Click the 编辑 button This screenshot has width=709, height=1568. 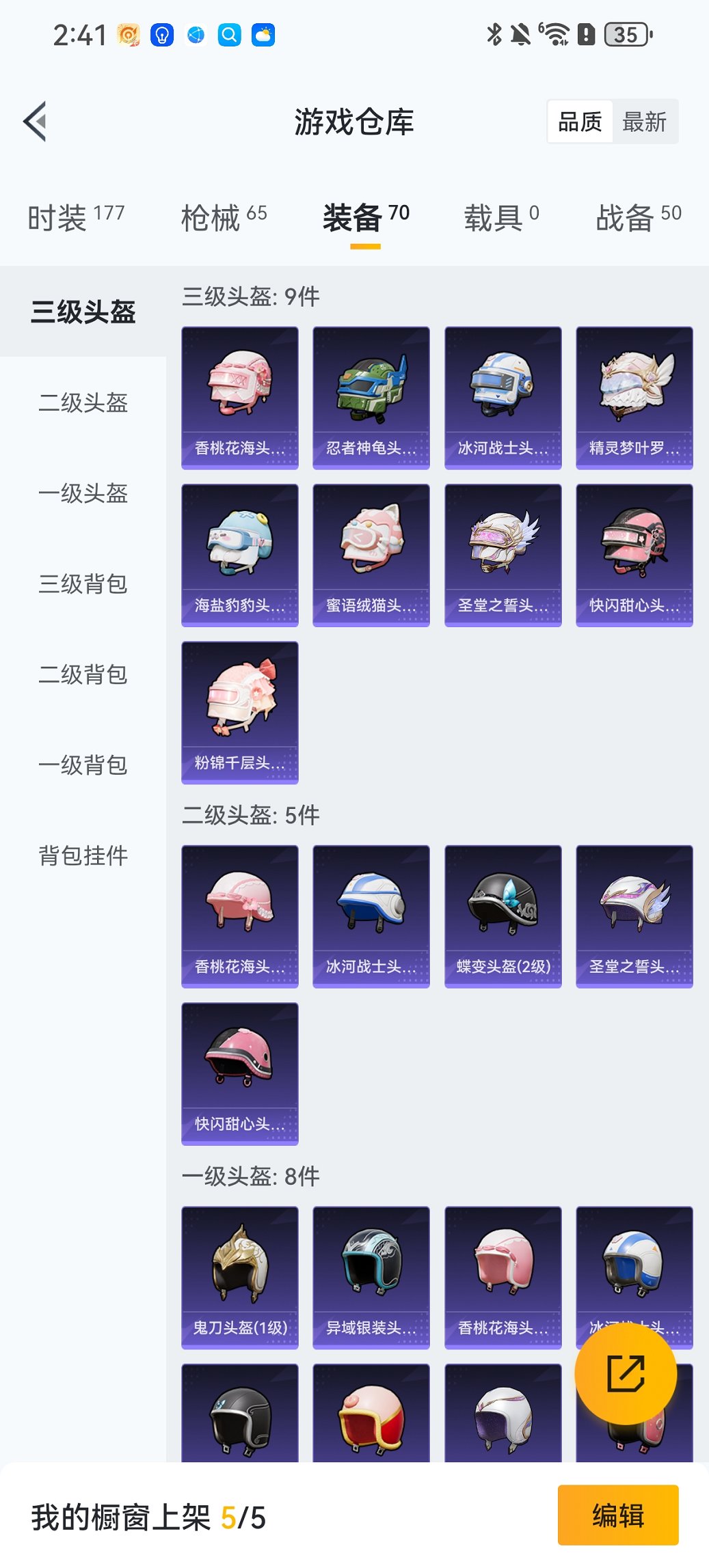click(617, 1515)
